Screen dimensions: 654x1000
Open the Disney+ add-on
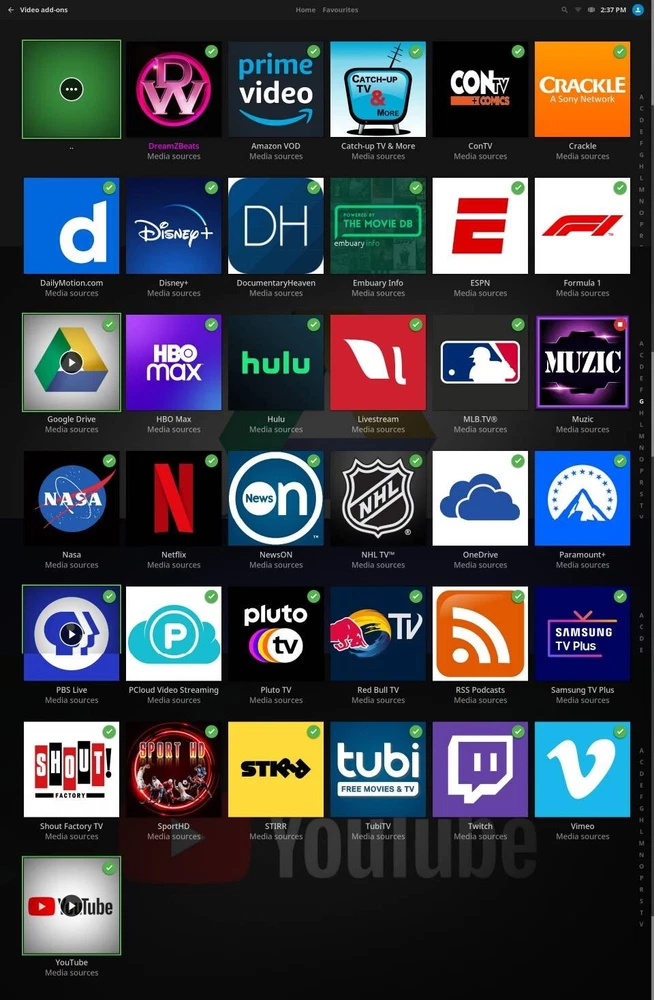coord(174,226)
